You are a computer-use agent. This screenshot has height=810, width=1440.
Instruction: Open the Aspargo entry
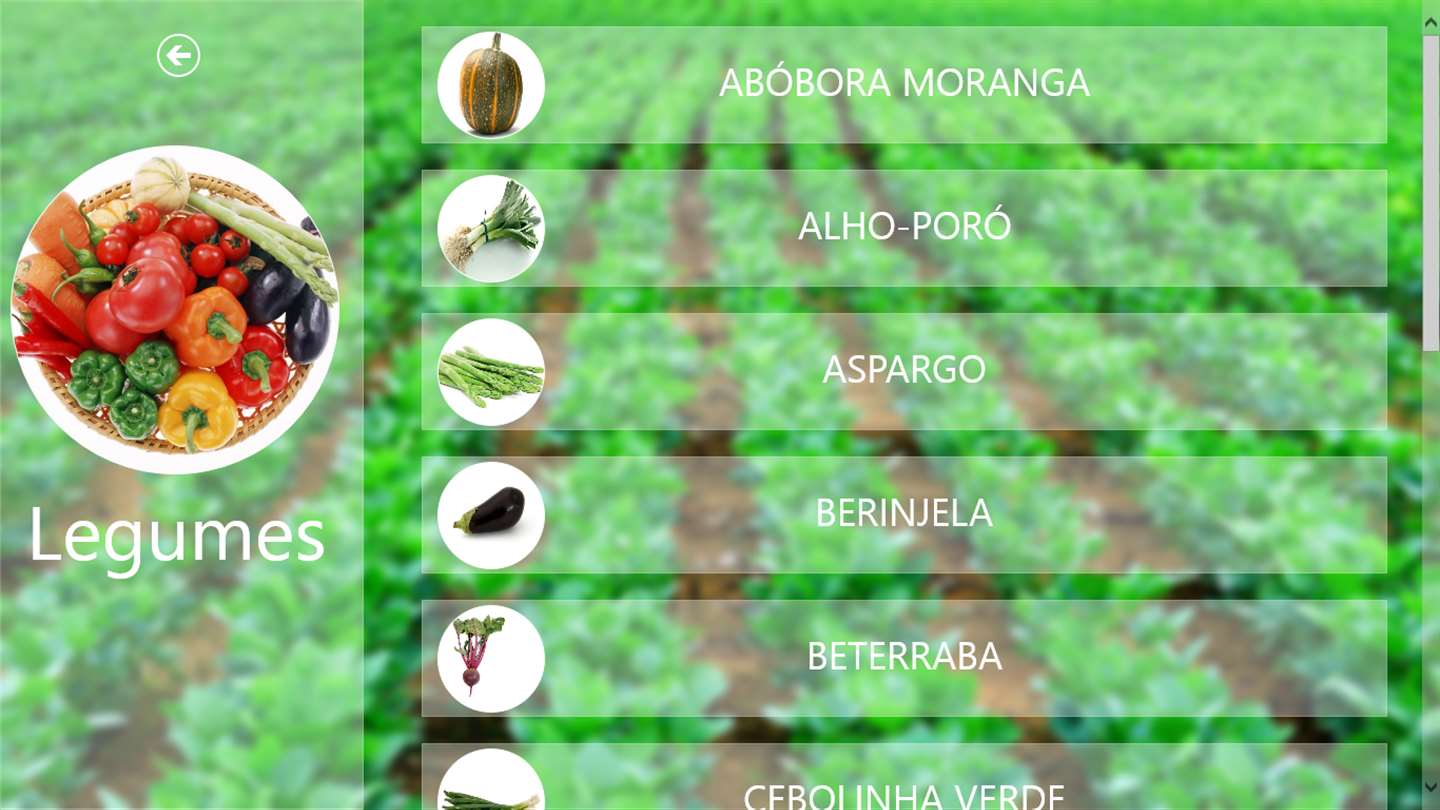[904, 371]
